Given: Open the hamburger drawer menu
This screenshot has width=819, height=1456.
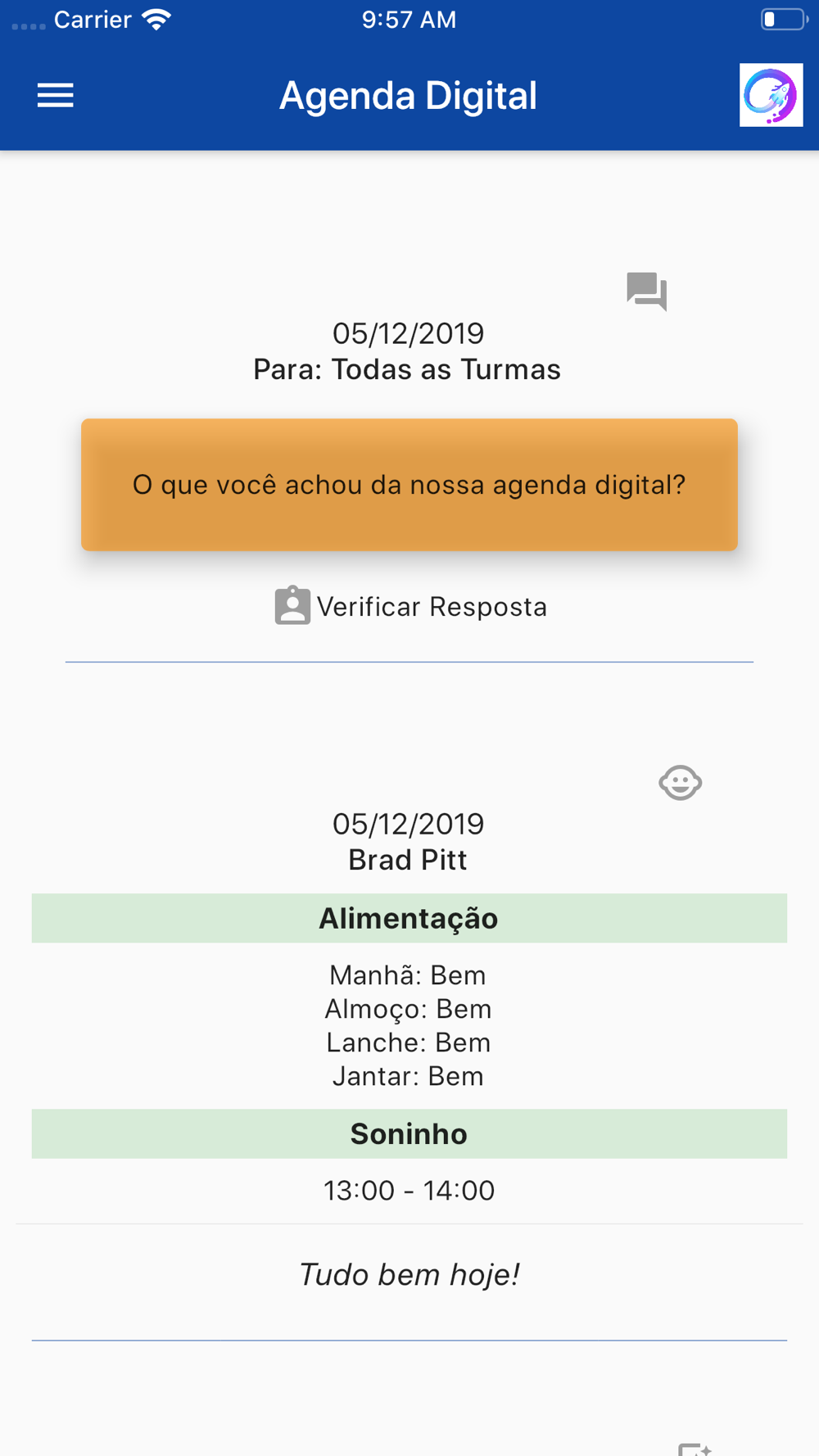Looking at the screenshot, I should tap(55, 96).
